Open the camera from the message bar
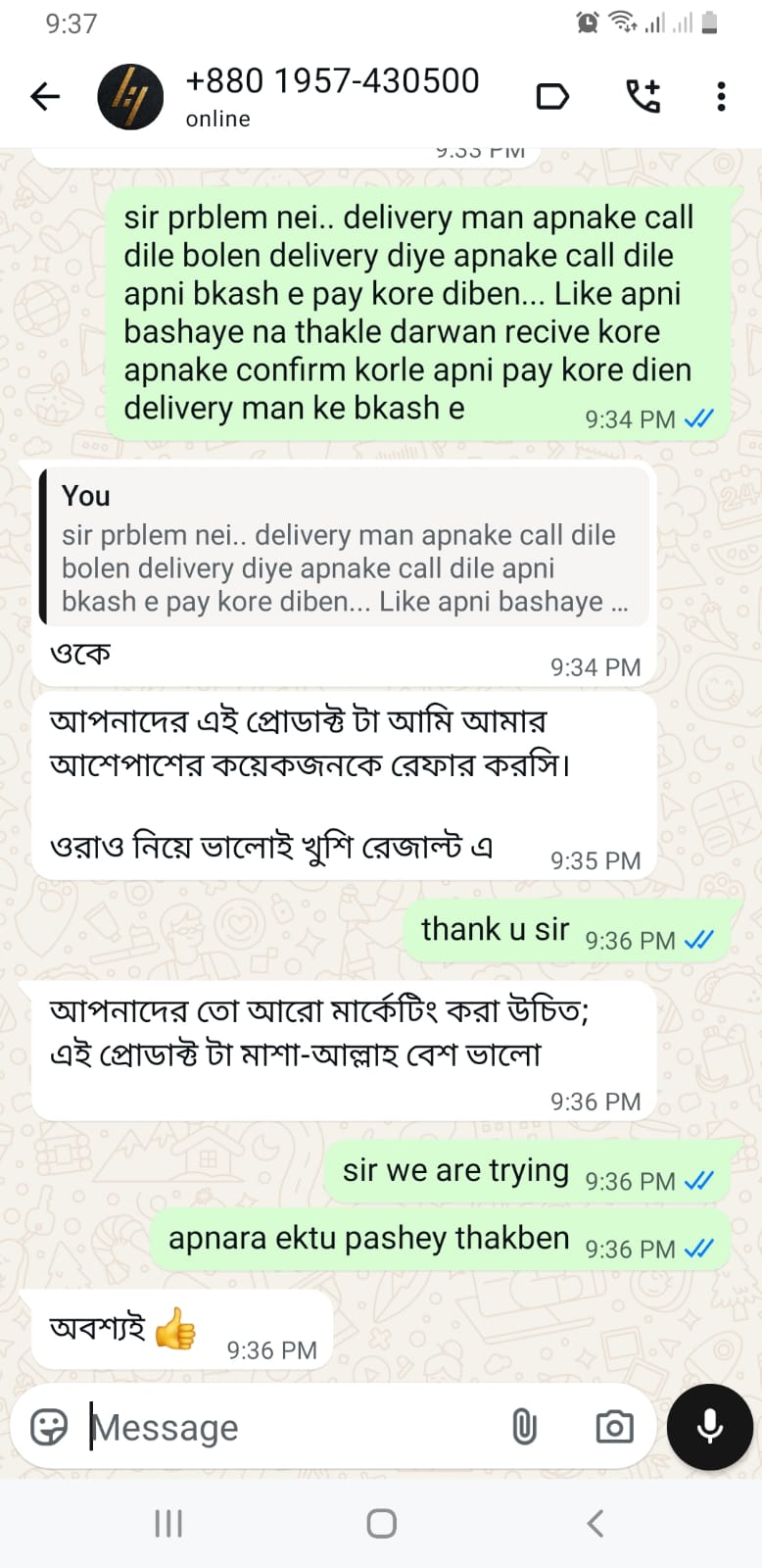This screenshot has width=762, height=1568. point(614,1427)
